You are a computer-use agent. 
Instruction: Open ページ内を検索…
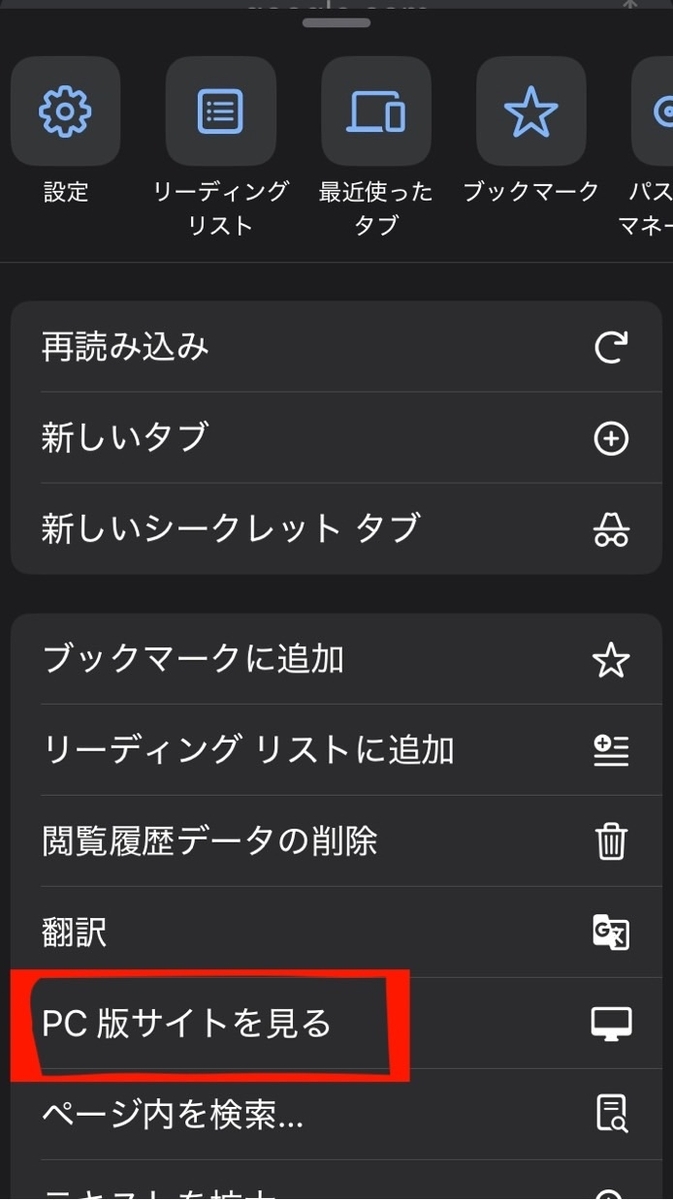[x=336, y=1113]
